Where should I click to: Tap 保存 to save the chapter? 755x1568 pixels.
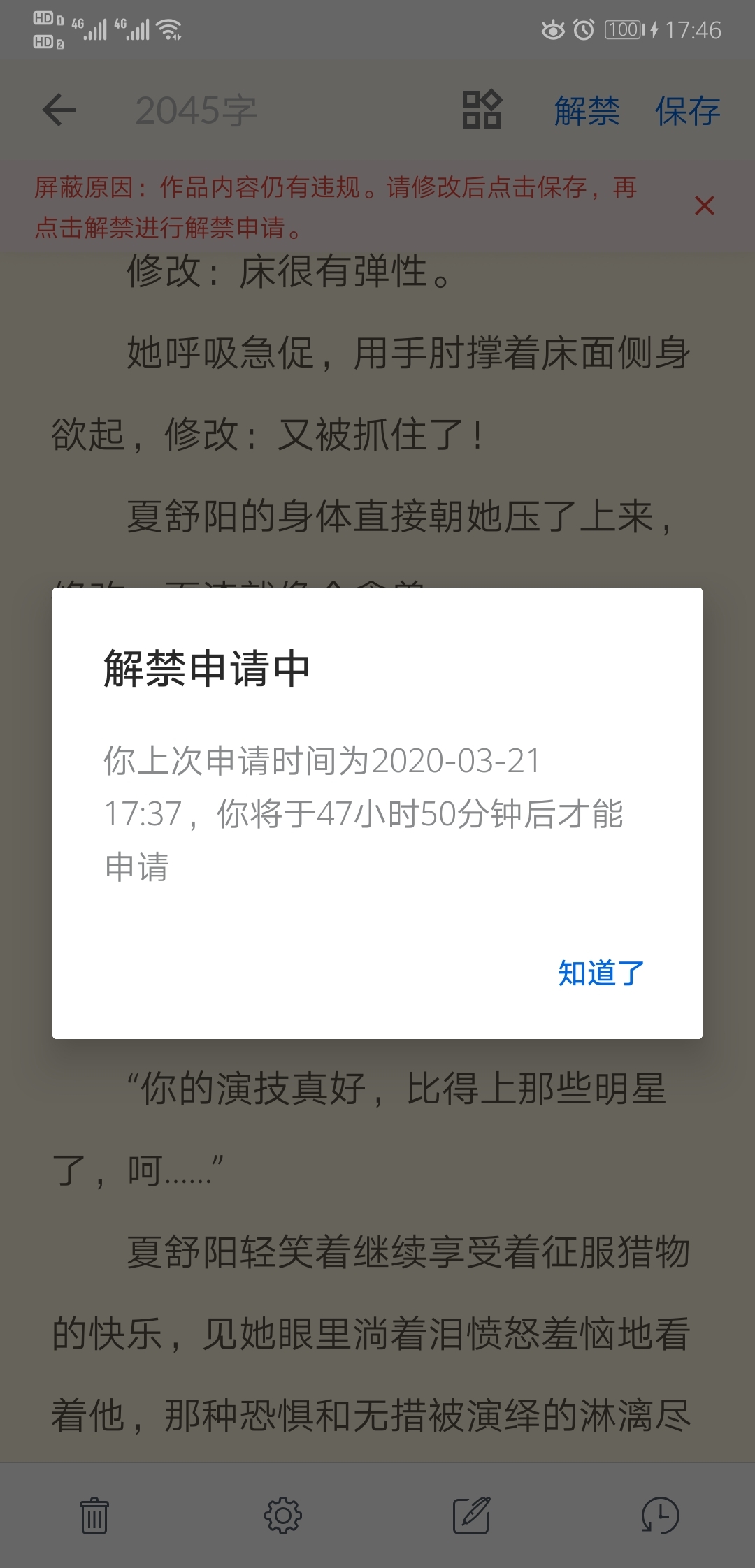coord(687,111)
